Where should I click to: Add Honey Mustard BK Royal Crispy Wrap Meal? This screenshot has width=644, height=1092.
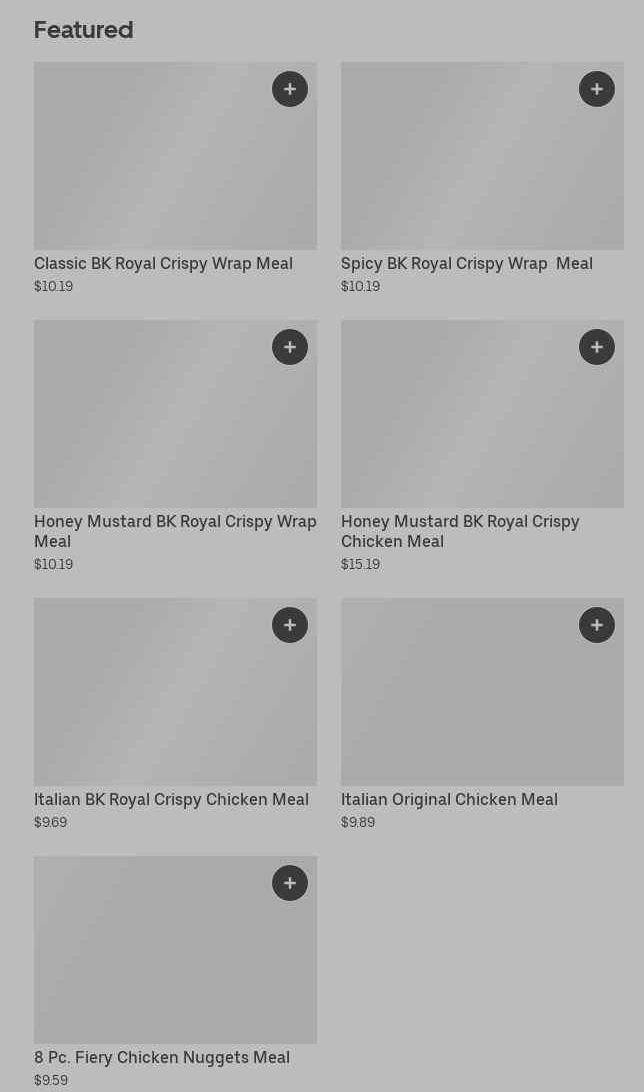(x=290, y=347)
